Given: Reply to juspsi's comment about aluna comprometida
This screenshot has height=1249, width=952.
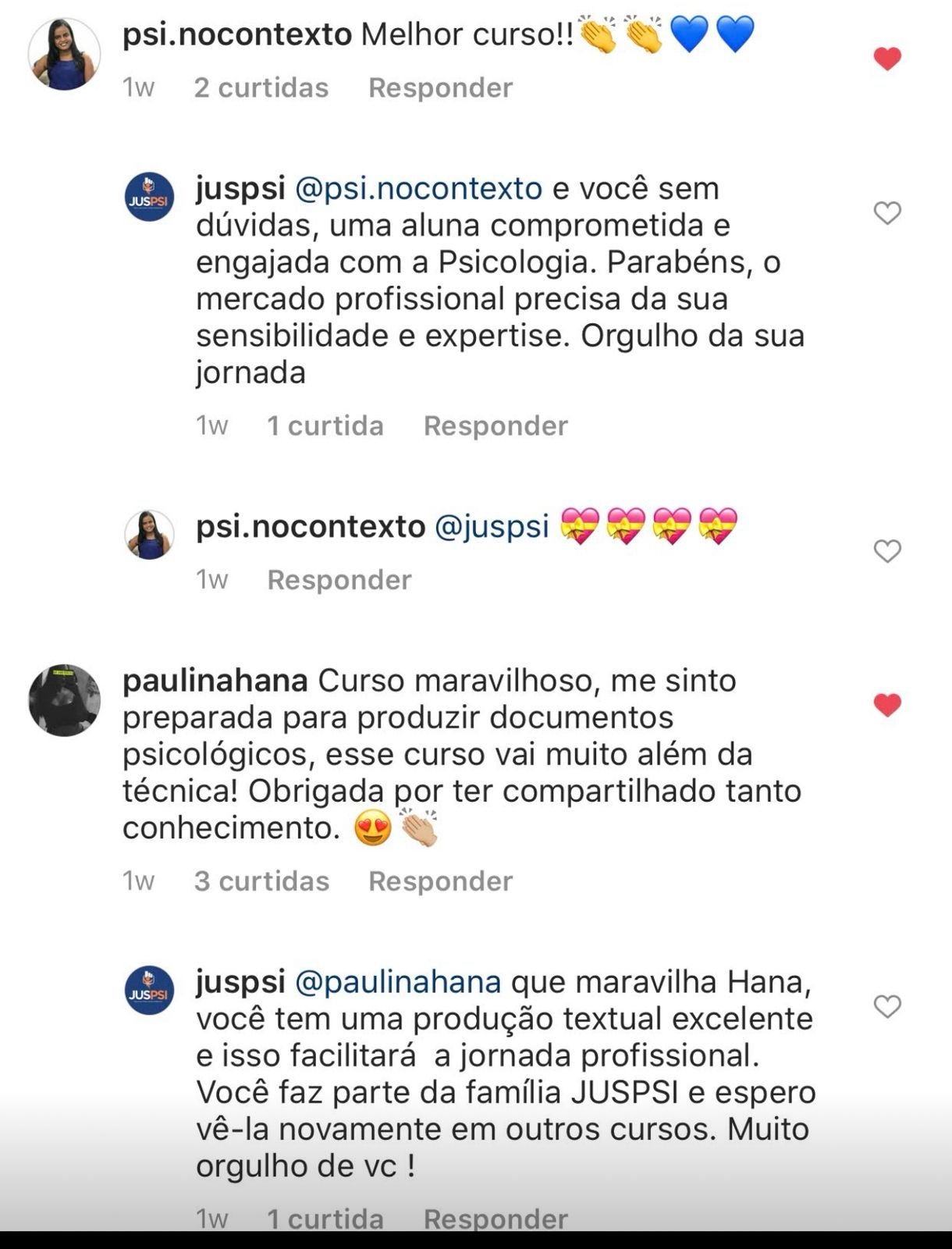Looking at the screenshot, I should tap(495, 425).
